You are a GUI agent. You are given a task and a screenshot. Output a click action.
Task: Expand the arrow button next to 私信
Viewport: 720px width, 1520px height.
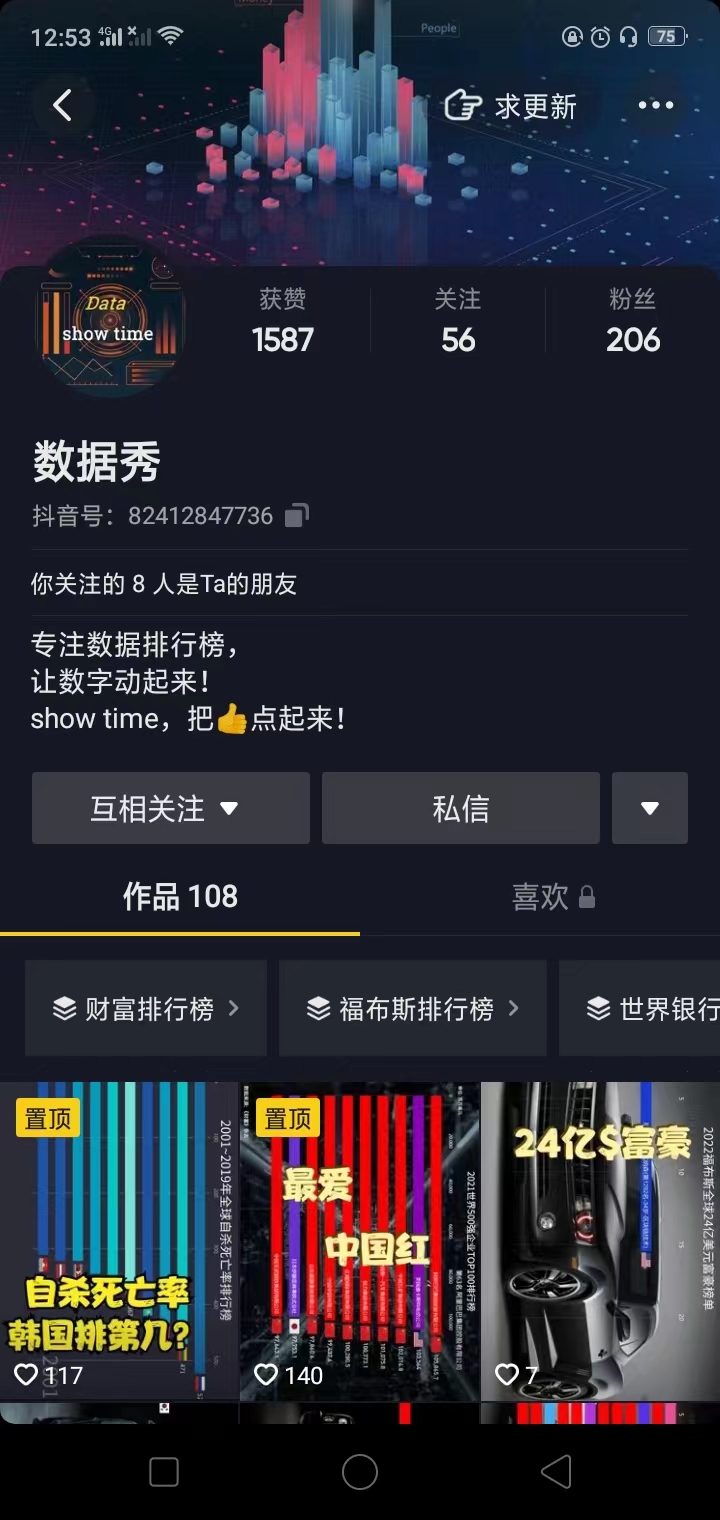[649, 808]
